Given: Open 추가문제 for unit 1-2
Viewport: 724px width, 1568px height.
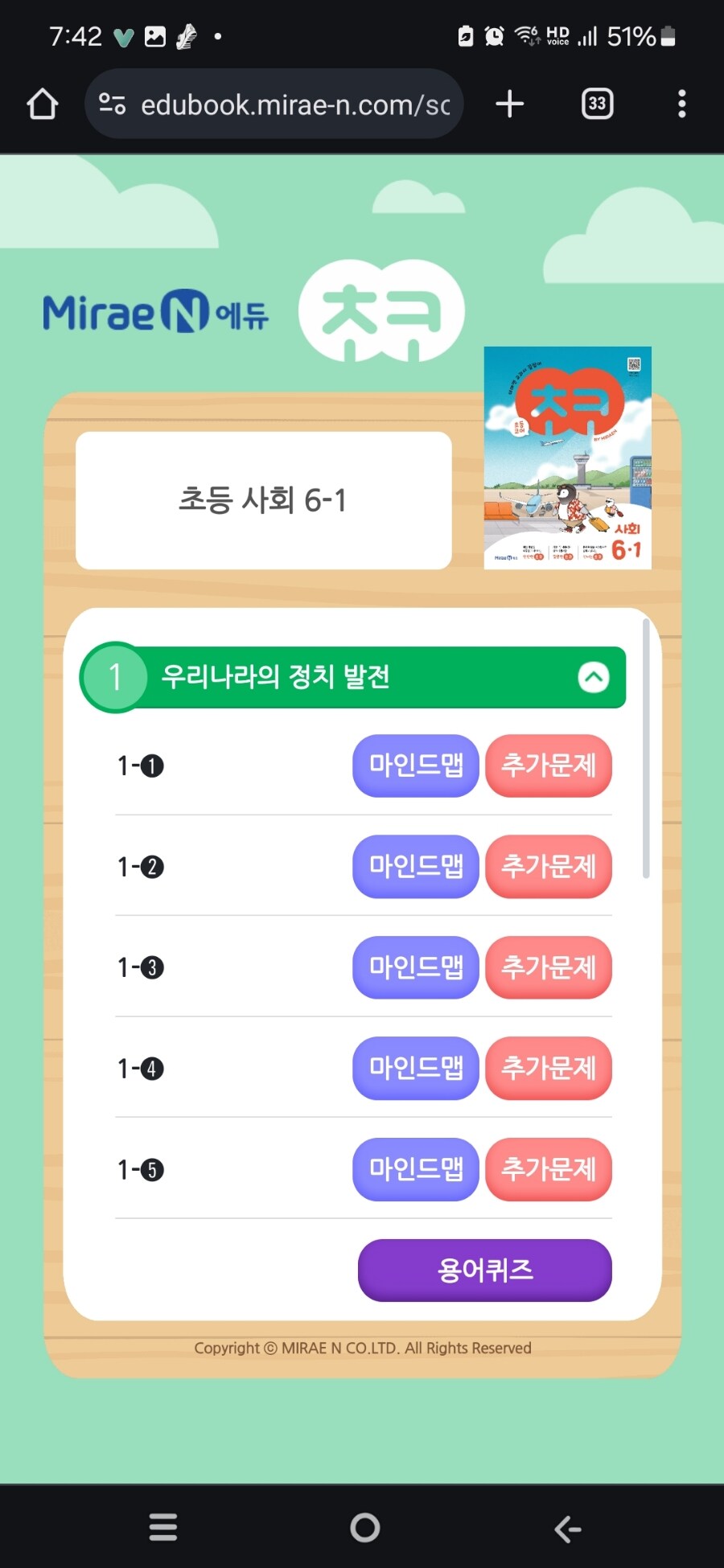Looking at the screenshot, I should 549,866.
